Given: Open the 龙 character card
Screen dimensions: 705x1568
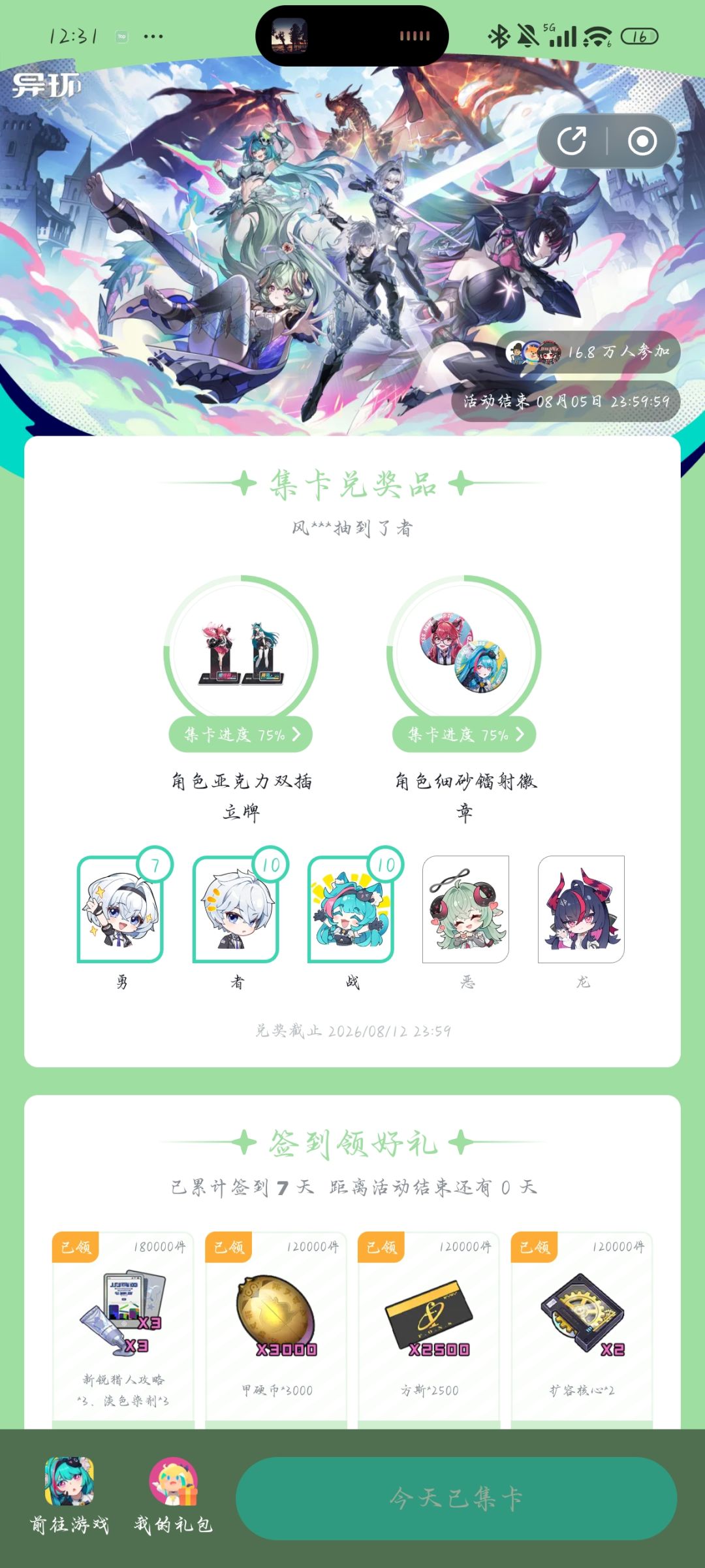Looking at the screenshot, I should 582,909.
